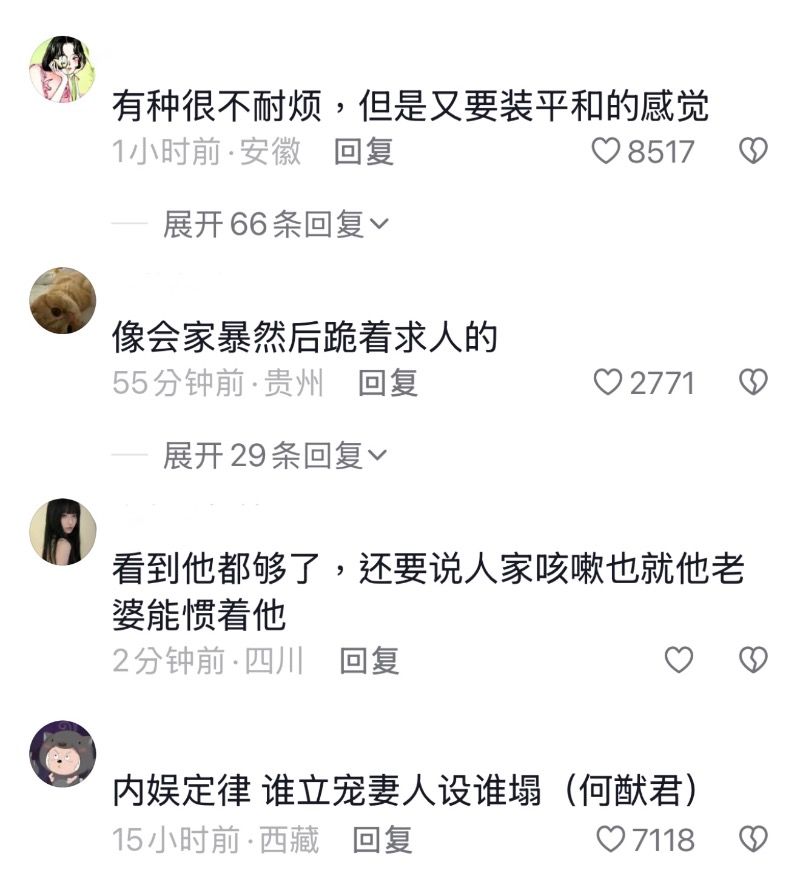This screenshot has width=800, height=879.
Task: Reply to the 西藏 comment
Action: point(383,839)
